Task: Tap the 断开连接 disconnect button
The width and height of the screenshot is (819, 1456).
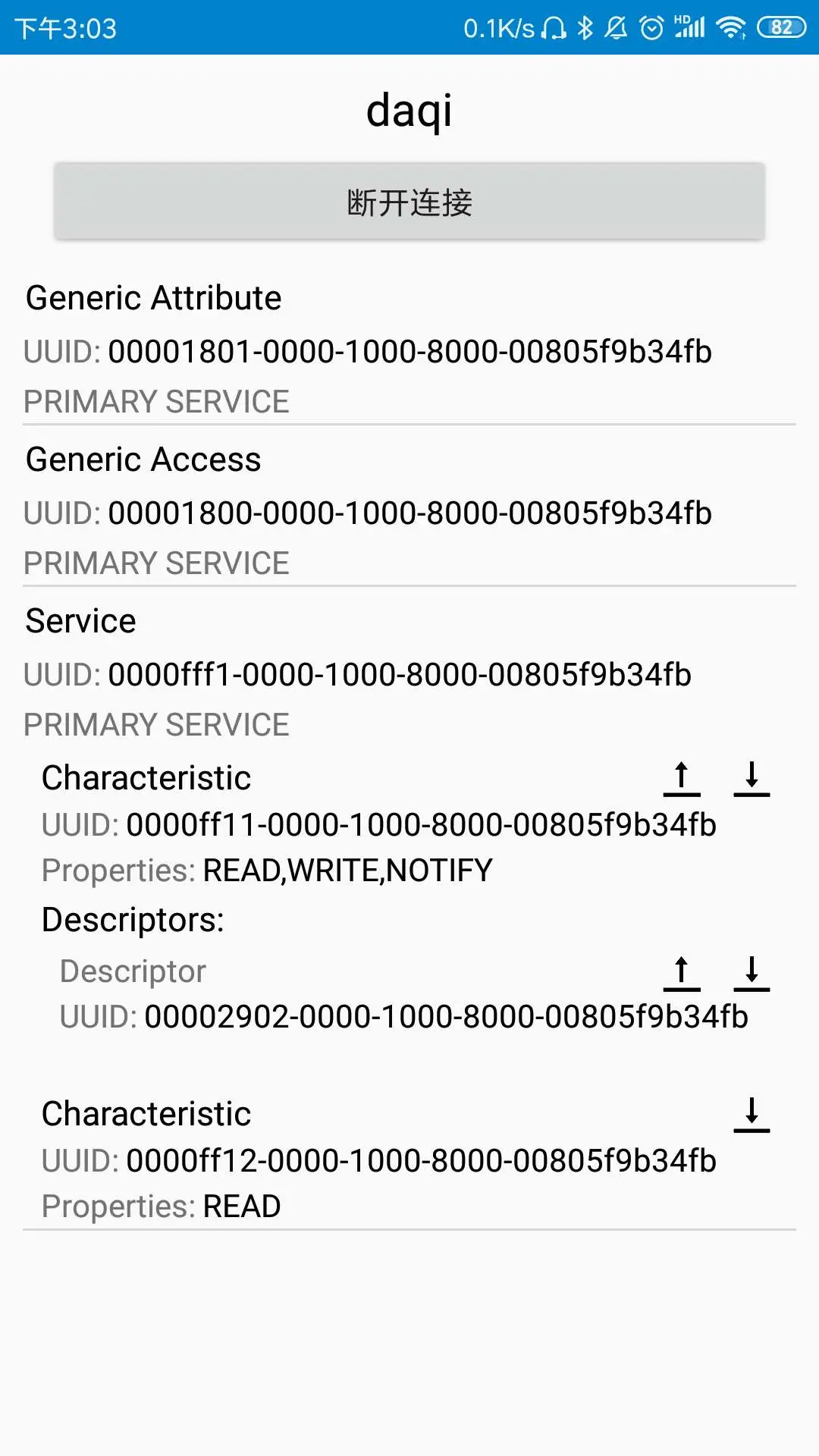Action: click(x=409, y=202)
